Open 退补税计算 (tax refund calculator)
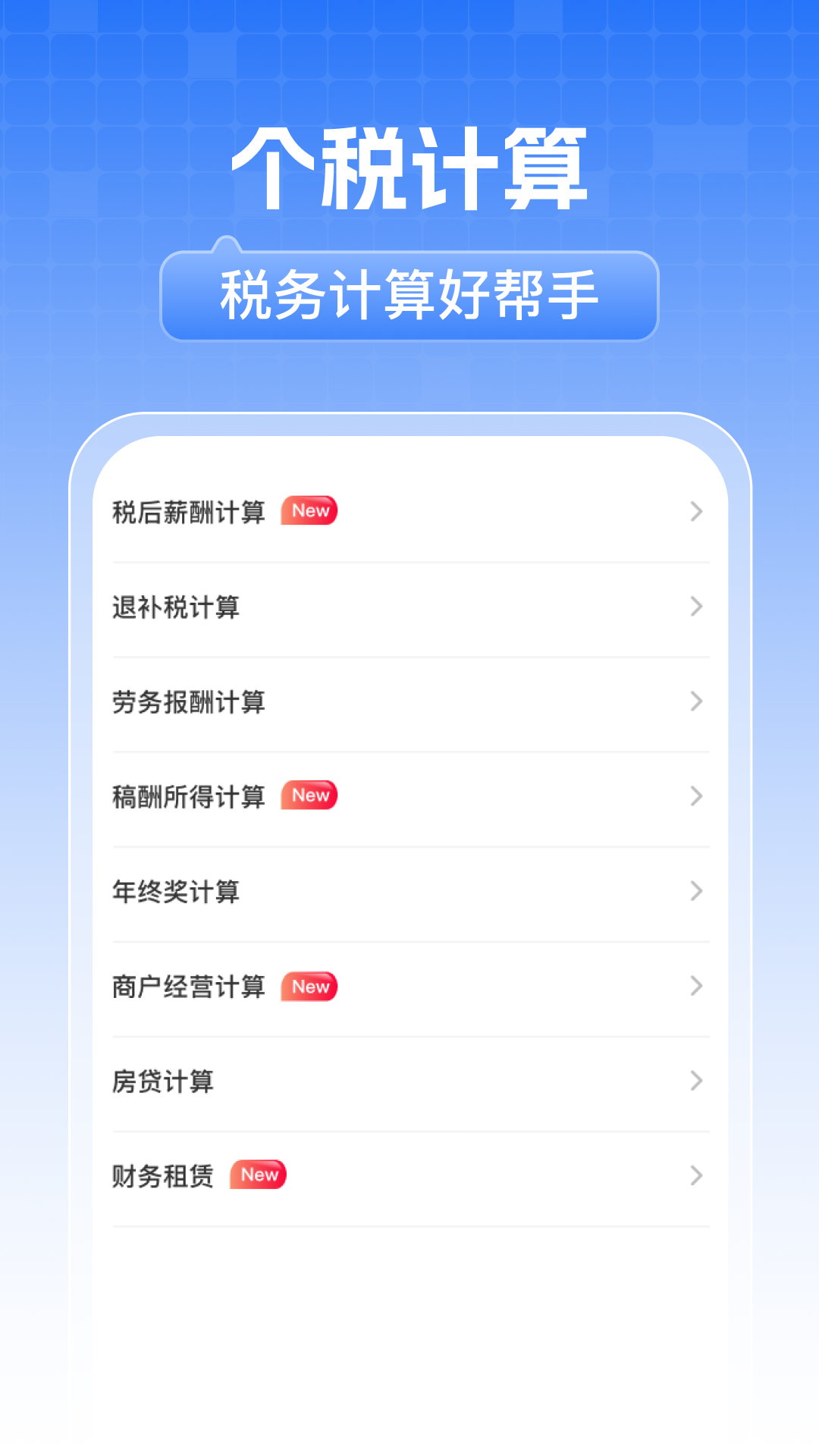819x1456 pixels. [176, 607]
